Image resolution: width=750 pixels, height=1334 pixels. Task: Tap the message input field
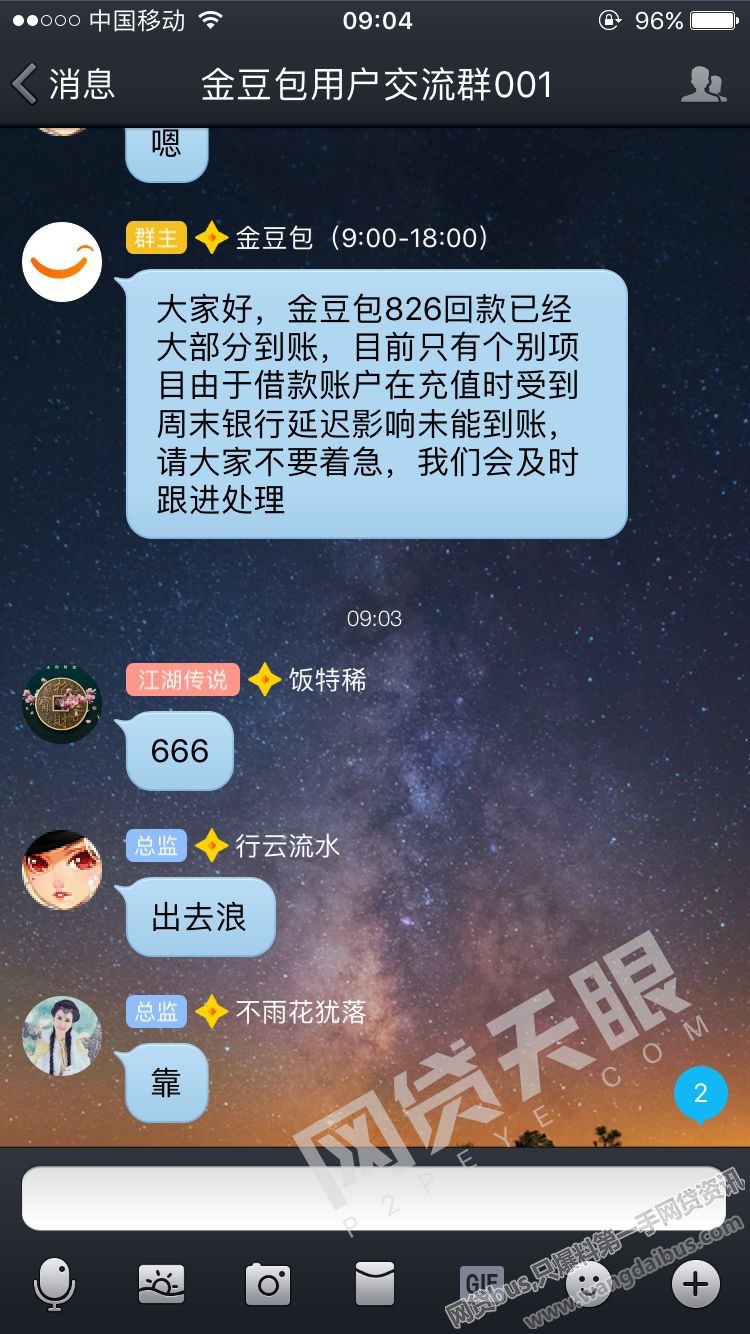pos(372,1197)
